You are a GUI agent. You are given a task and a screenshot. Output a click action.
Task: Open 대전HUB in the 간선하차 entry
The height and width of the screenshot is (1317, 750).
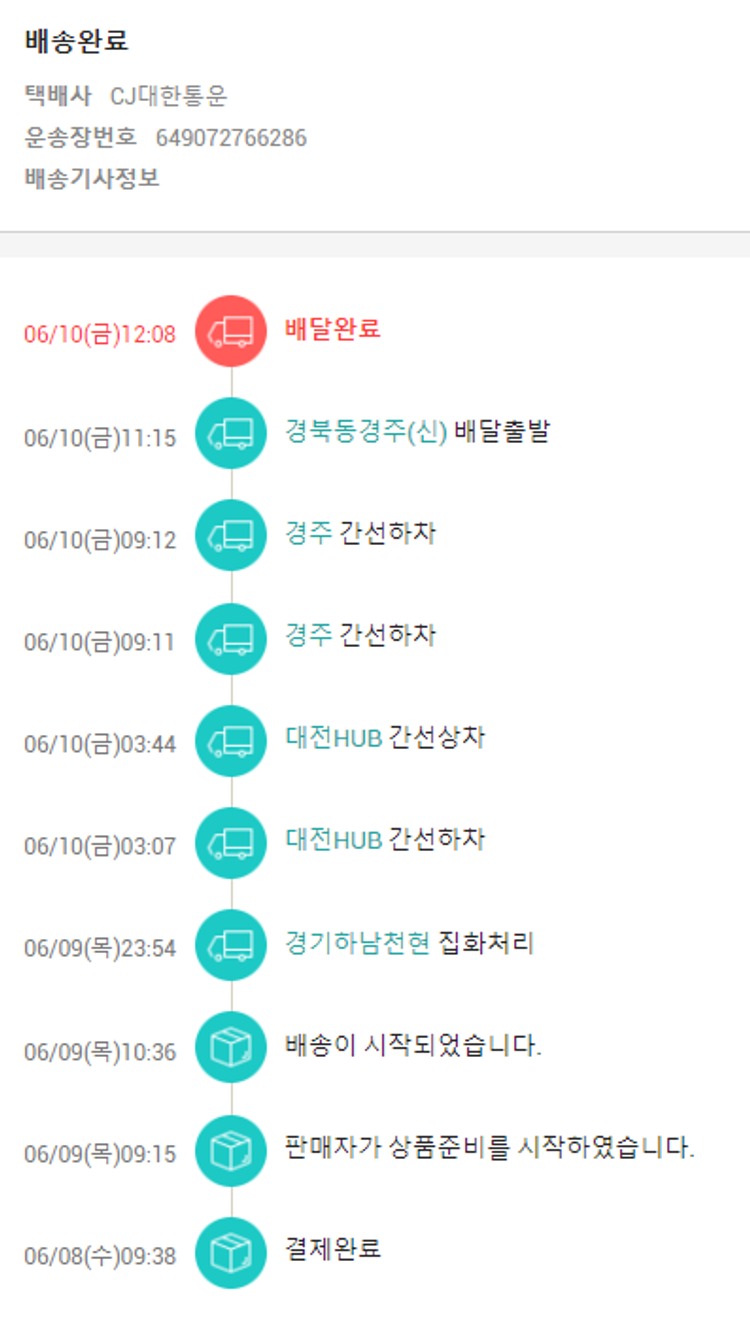click(334, 840)
